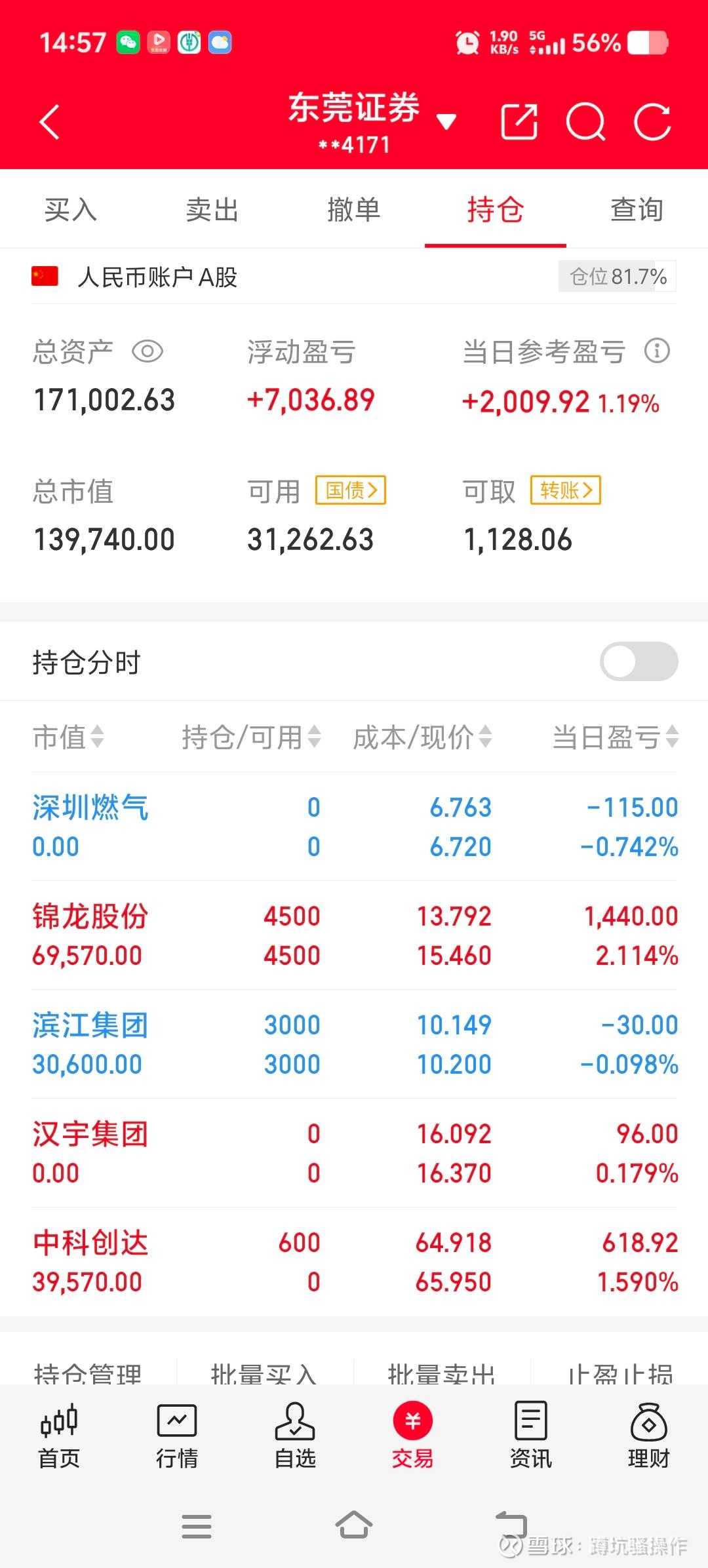Enable the 持仓分时 switch
Screen dimensions: 708x1568
click(x=639, y=661)
